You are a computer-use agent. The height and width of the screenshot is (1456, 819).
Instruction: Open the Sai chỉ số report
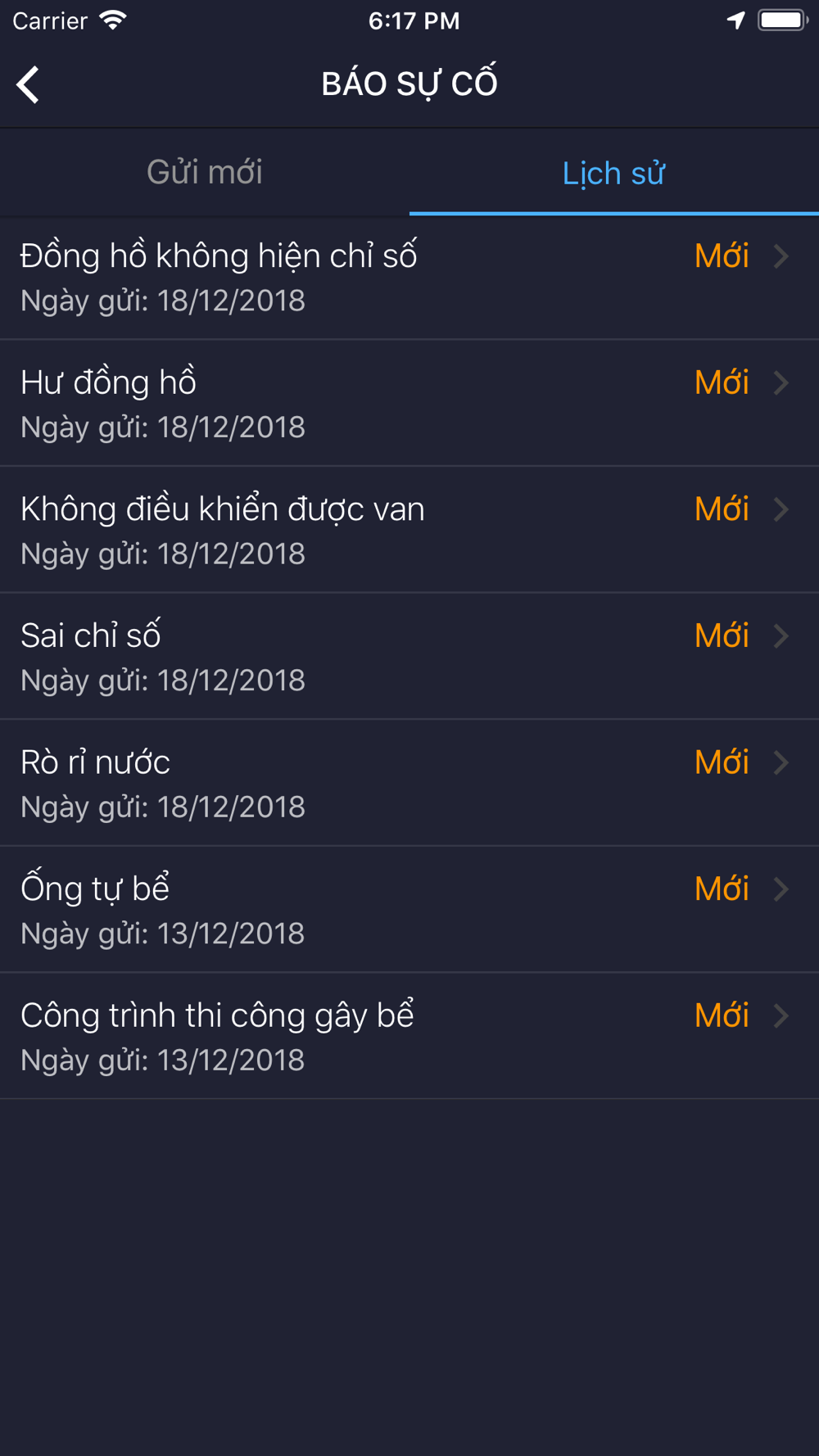pos(409,657)
